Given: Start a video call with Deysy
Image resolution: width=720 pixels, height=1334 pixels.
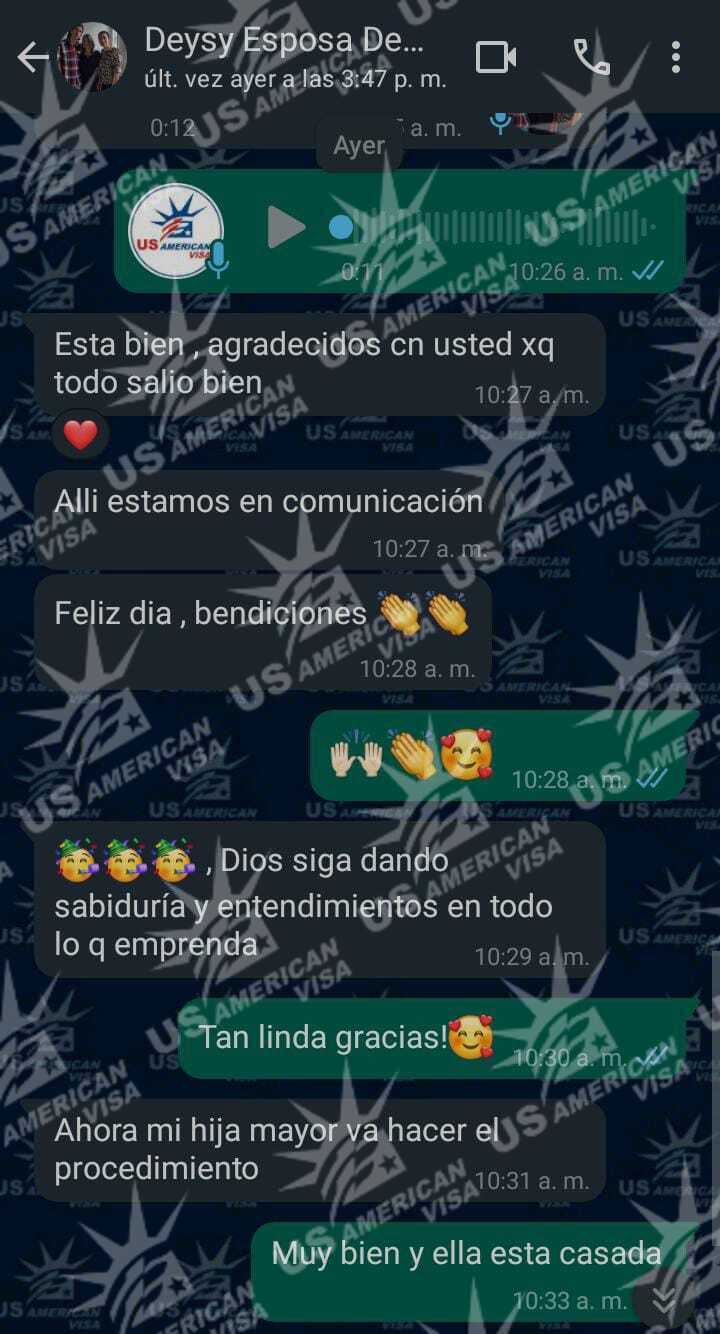Looking at the screenshot, I should coord(496,57).
